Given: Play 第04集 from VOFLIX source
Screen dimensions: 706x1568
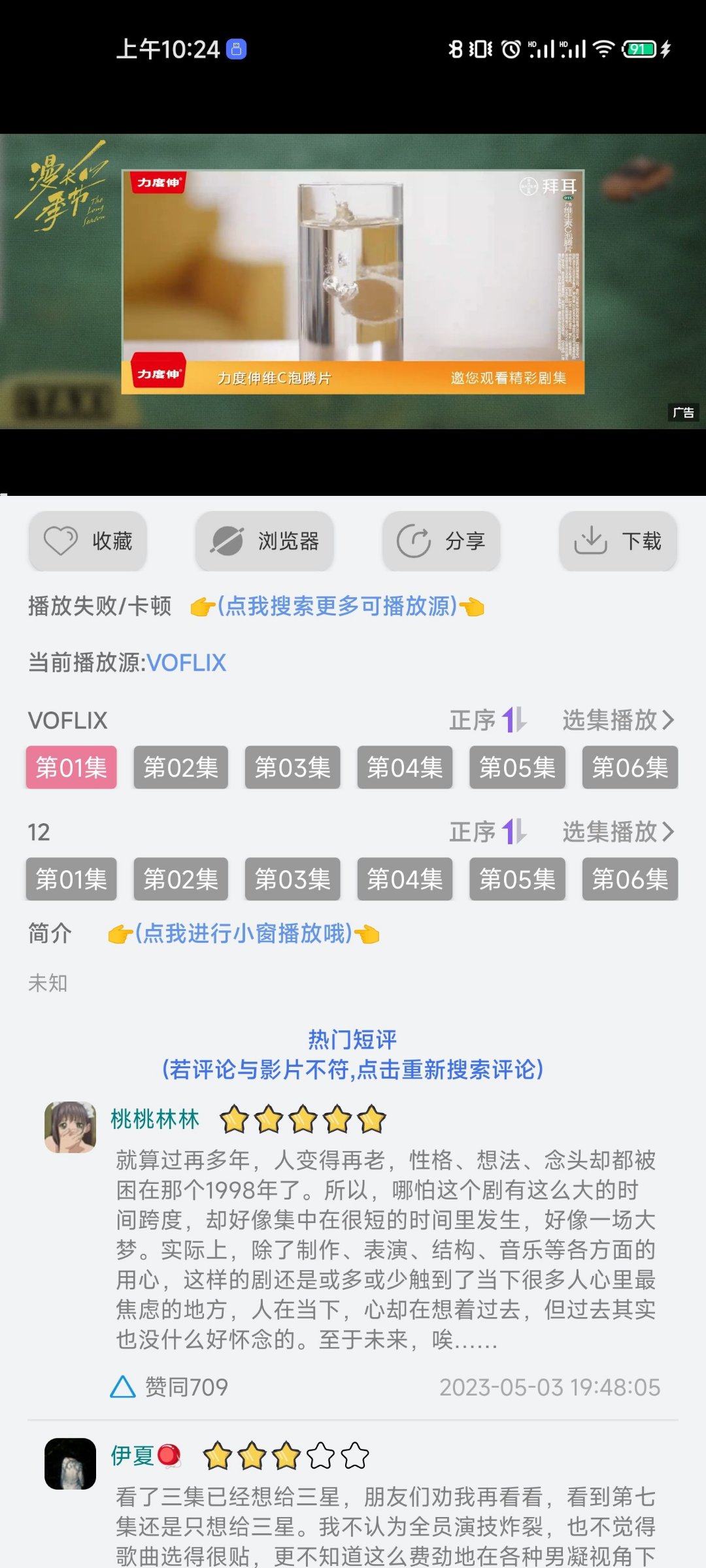Looking at the screenshot, I should coord(405,768).
